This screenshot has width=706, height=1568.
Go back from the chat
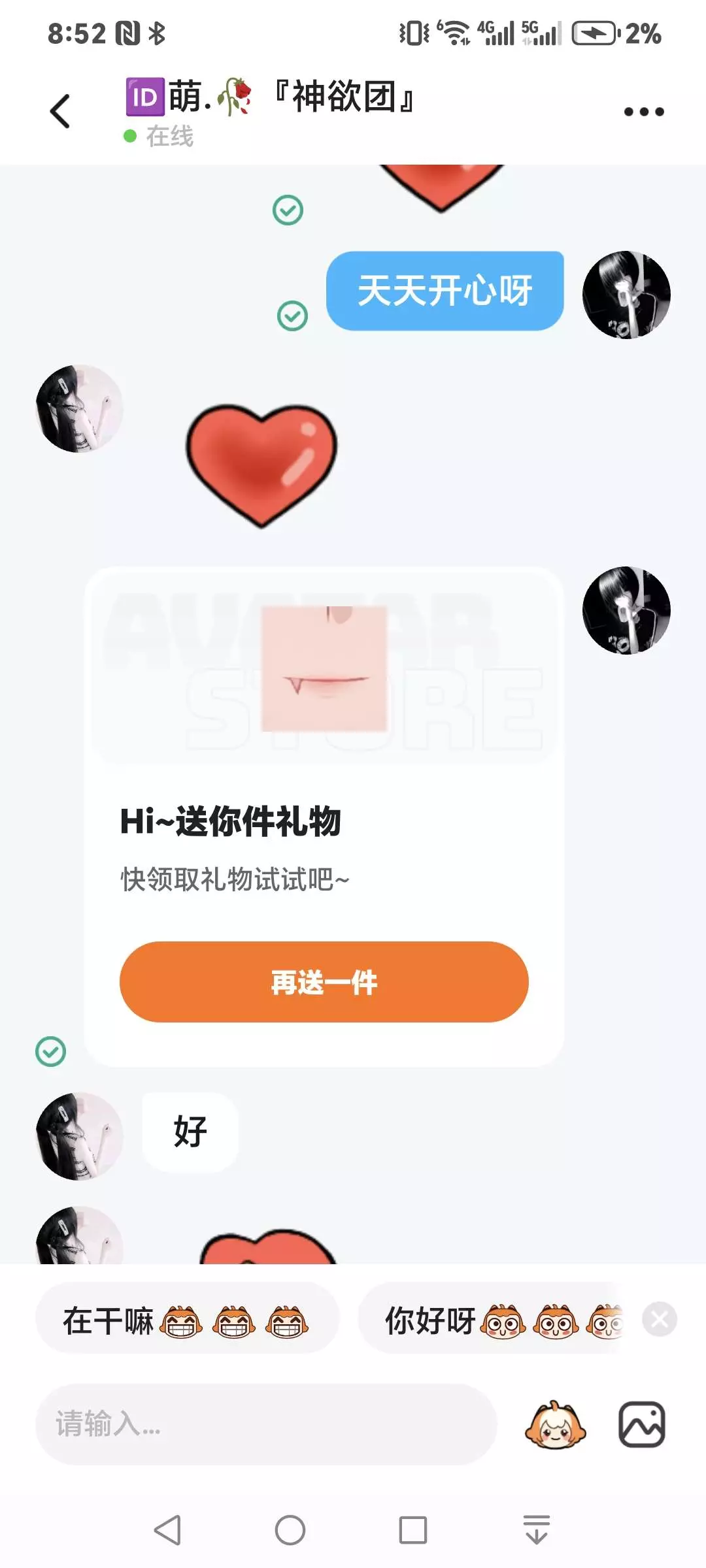pyautogui.click(x=60, y=111)
